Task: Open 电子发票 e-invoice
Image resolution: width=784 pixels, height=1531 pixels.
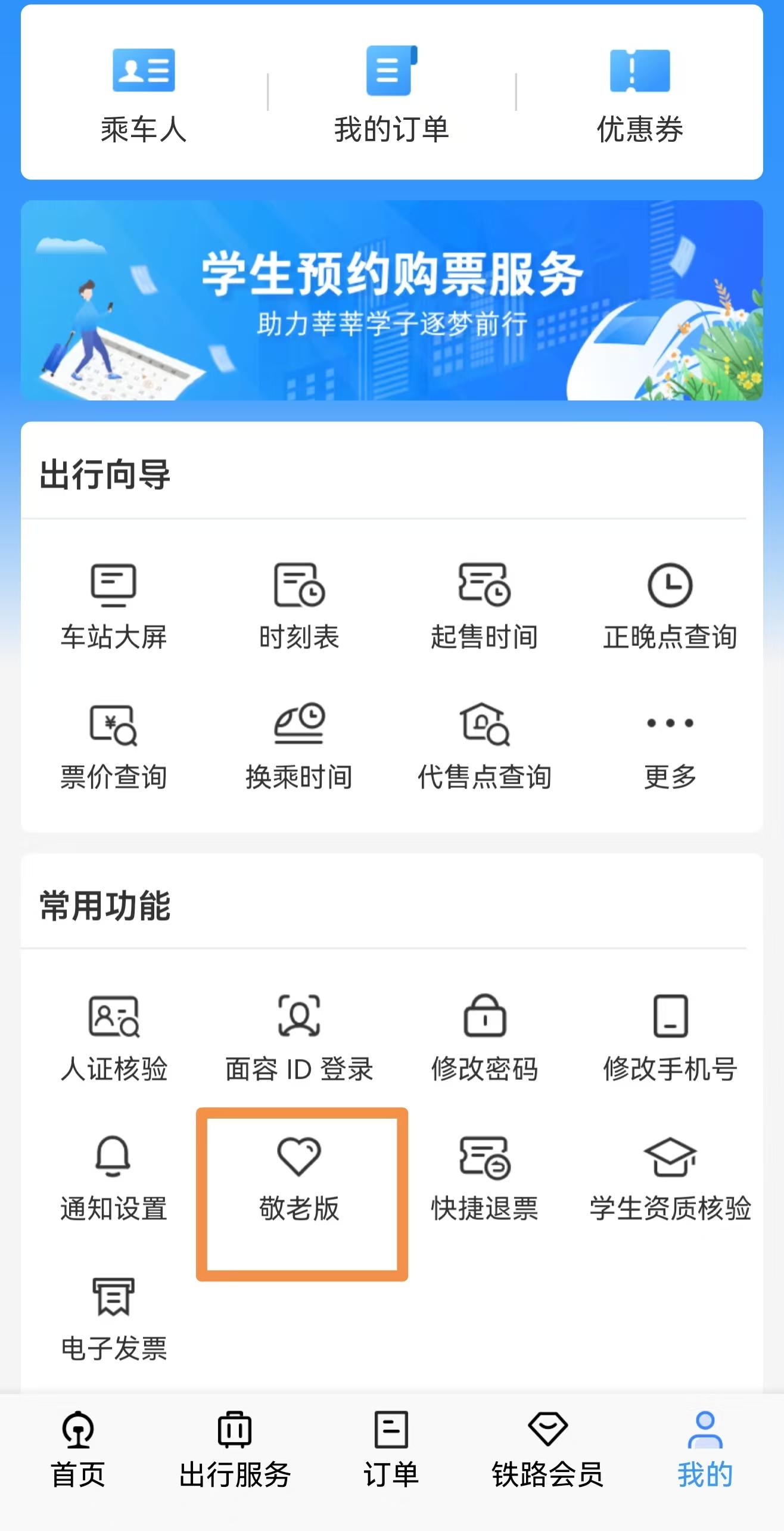Action: (113, 1318)
